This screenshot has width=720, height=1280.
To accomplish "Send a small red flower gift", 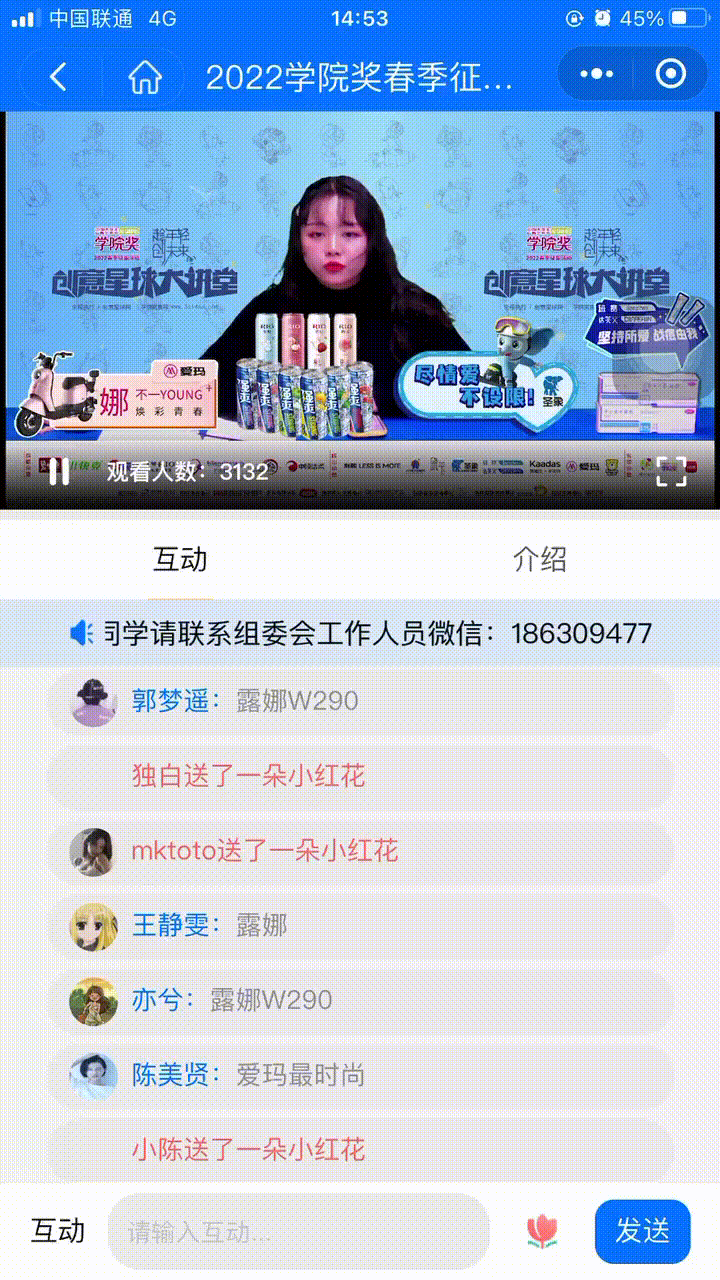I will click(x=542, y=1231).
